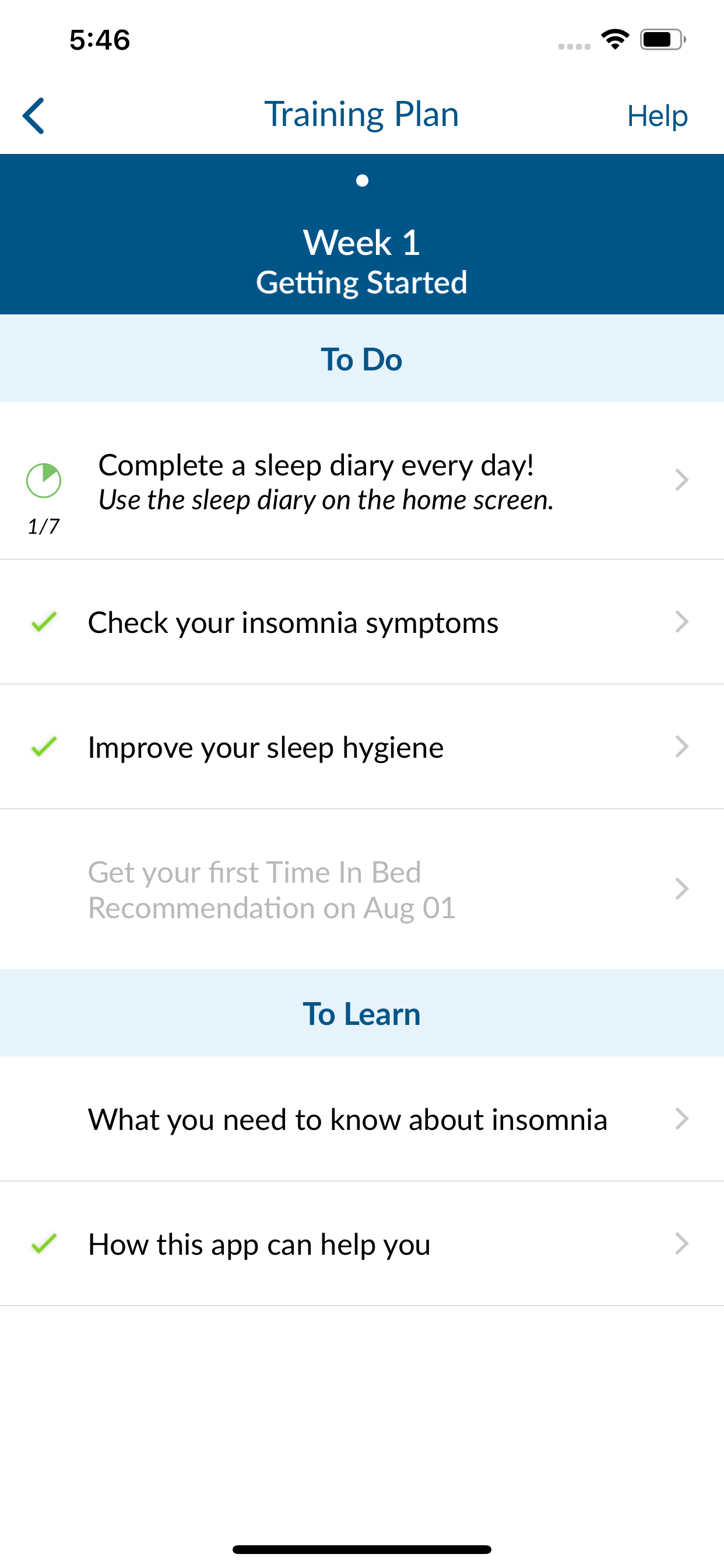Open Help from the top bar
Screen dimensions: 724x1568
tap(658, 114)
